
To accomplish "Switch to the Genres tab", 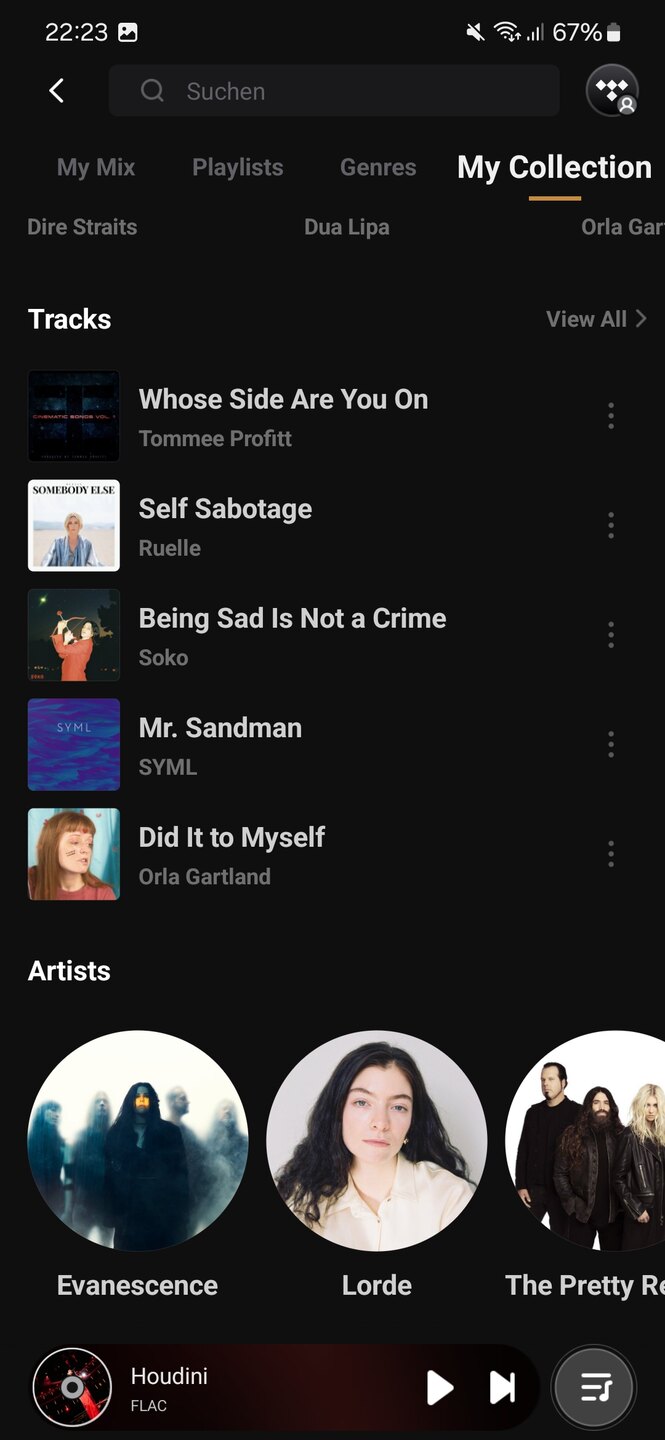I will [378, 167].
